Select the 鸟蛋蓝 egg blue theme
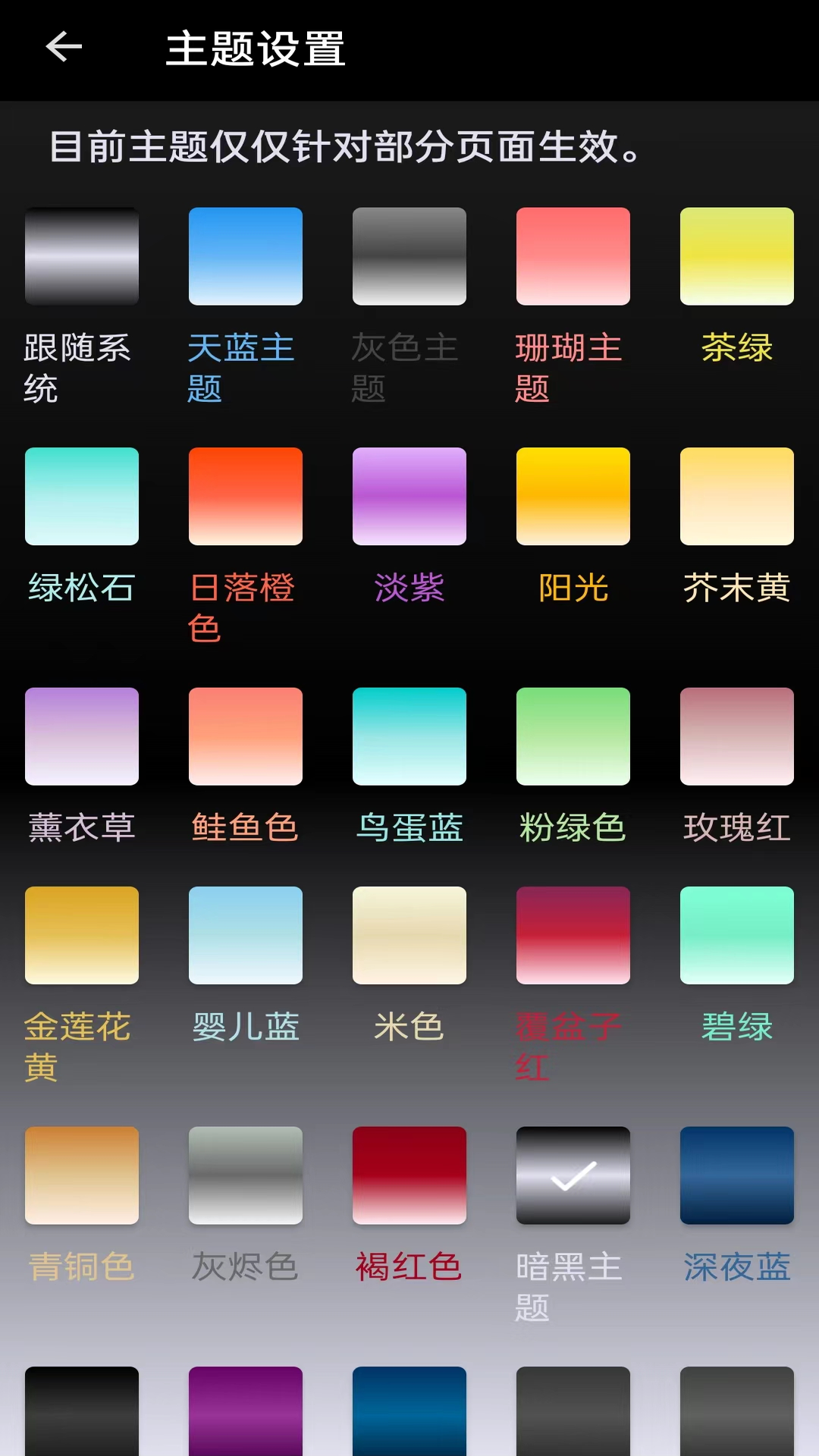Viewport: 819px width, 1456px height. click(x=409, y=736)
